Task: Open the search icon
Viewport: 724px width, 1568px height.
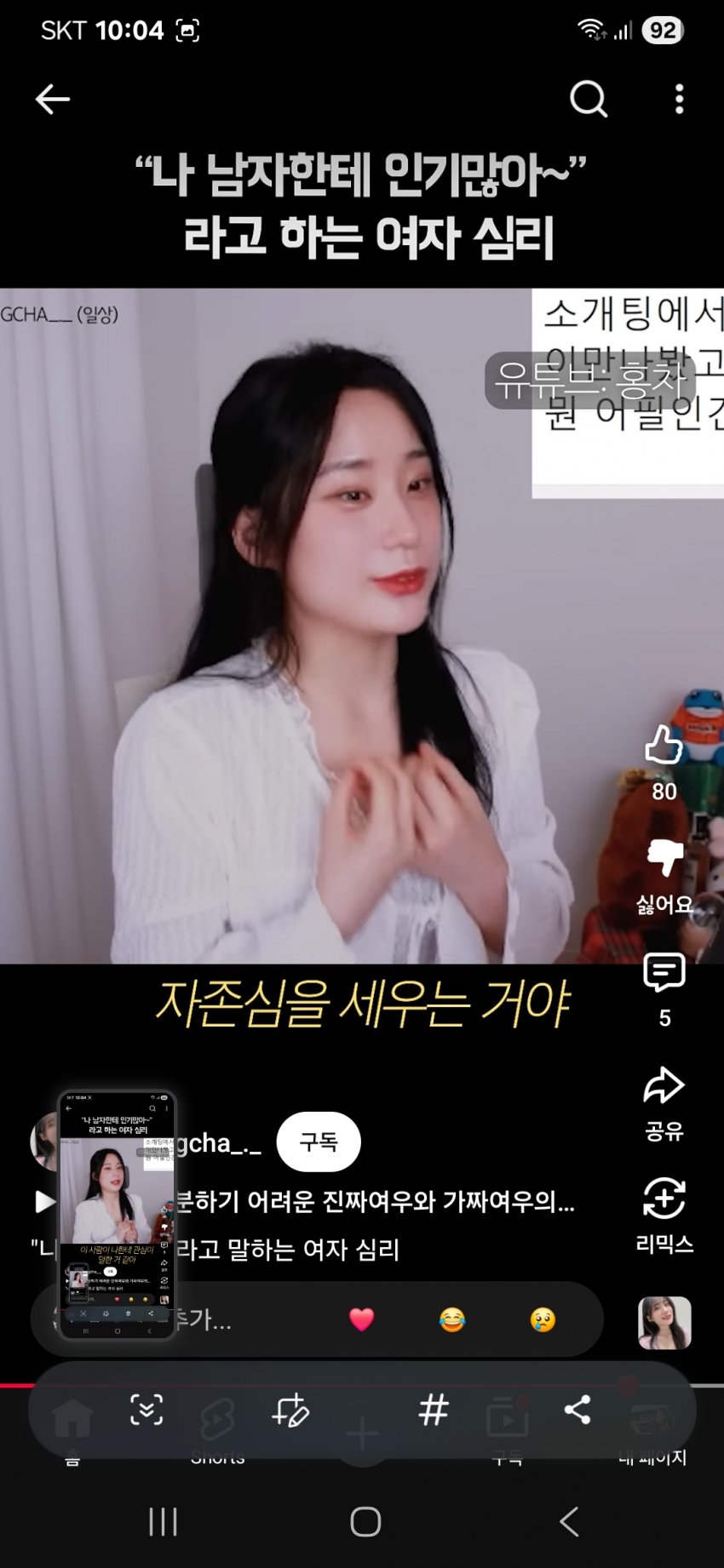Action: click(588, 100)
